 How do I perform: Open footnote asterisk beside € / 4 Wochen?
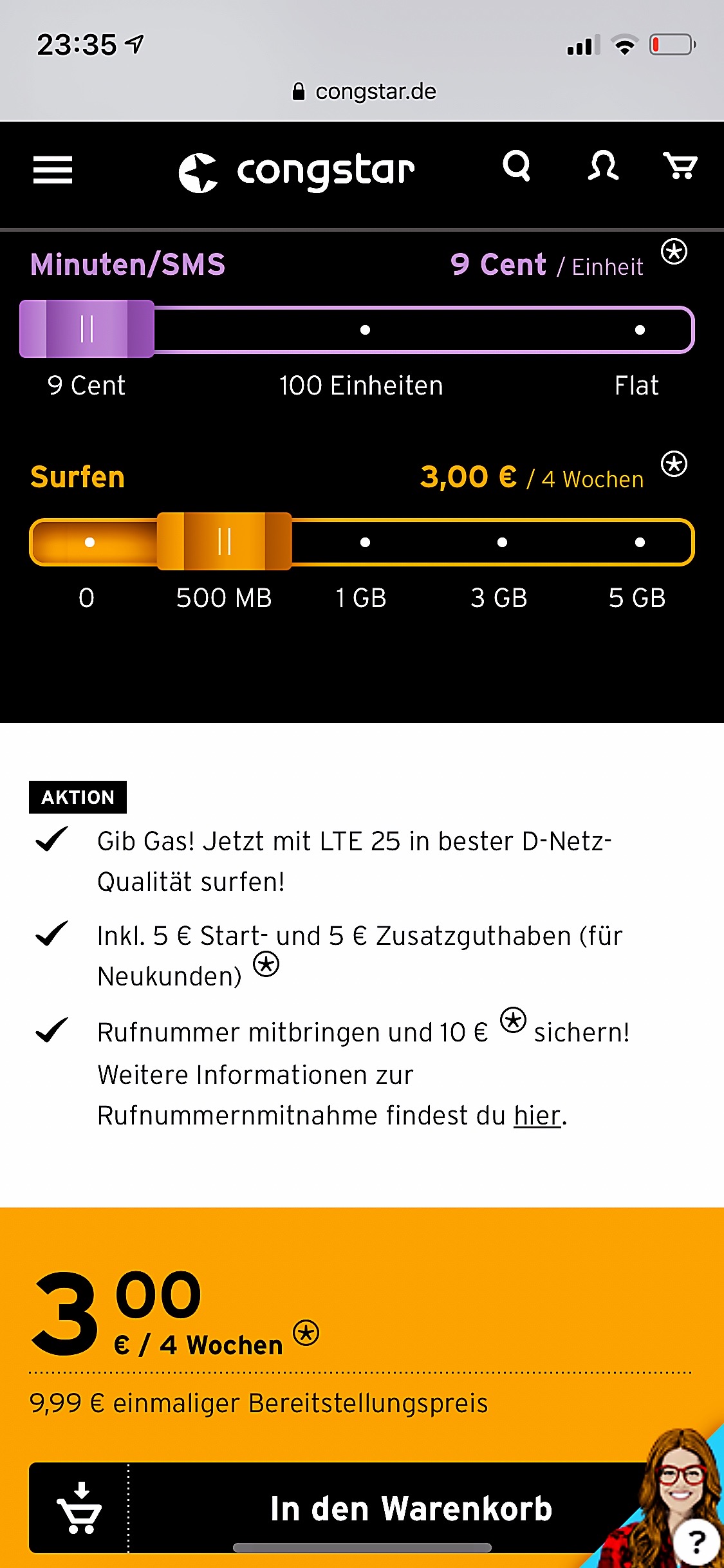pyautogui.click(x=306, y=1332)
